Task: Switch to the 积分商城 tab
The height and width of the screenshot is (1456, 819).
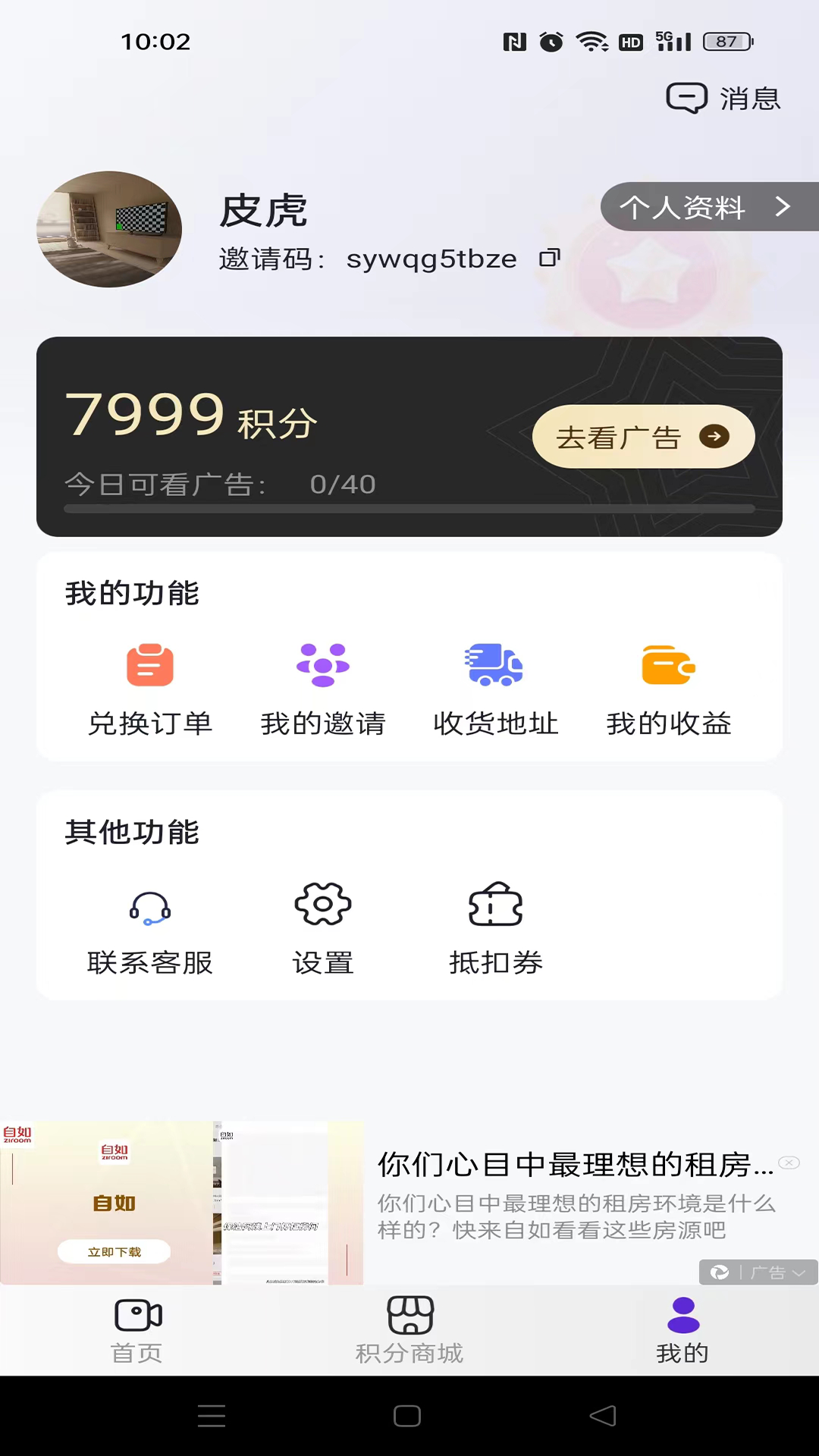Action: tap(408, 1332)
